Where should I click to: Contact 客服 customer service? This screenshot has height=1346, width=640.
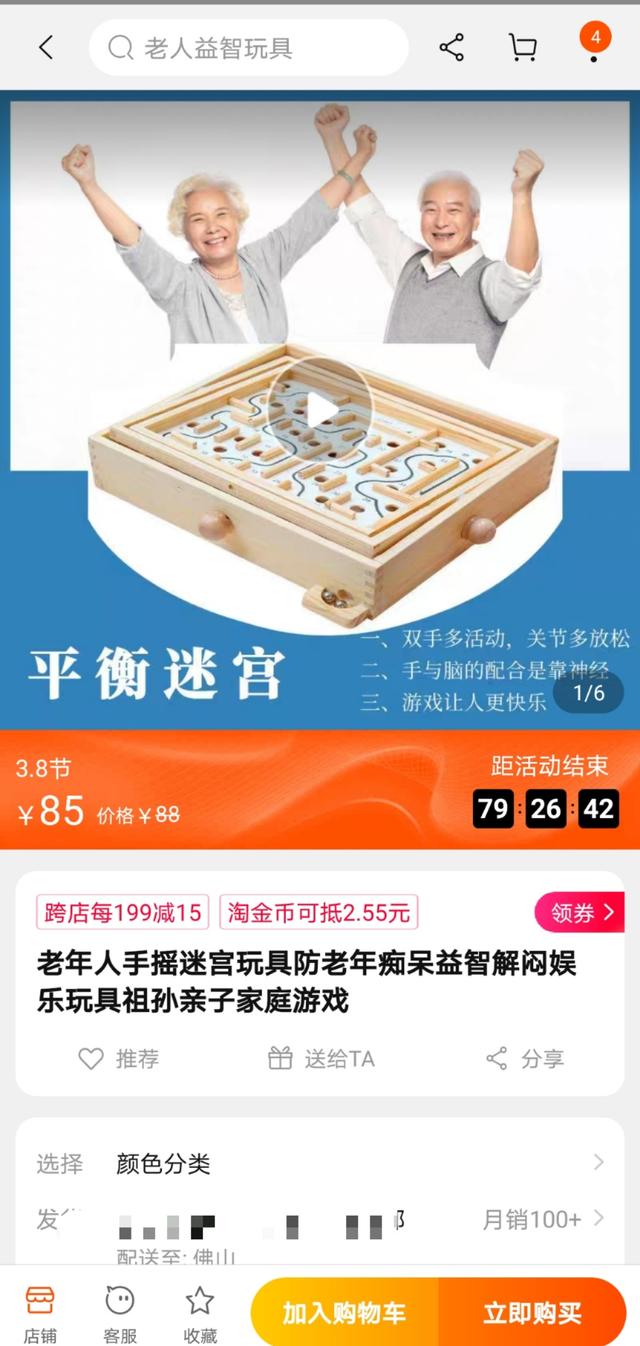pos(120,1313)
